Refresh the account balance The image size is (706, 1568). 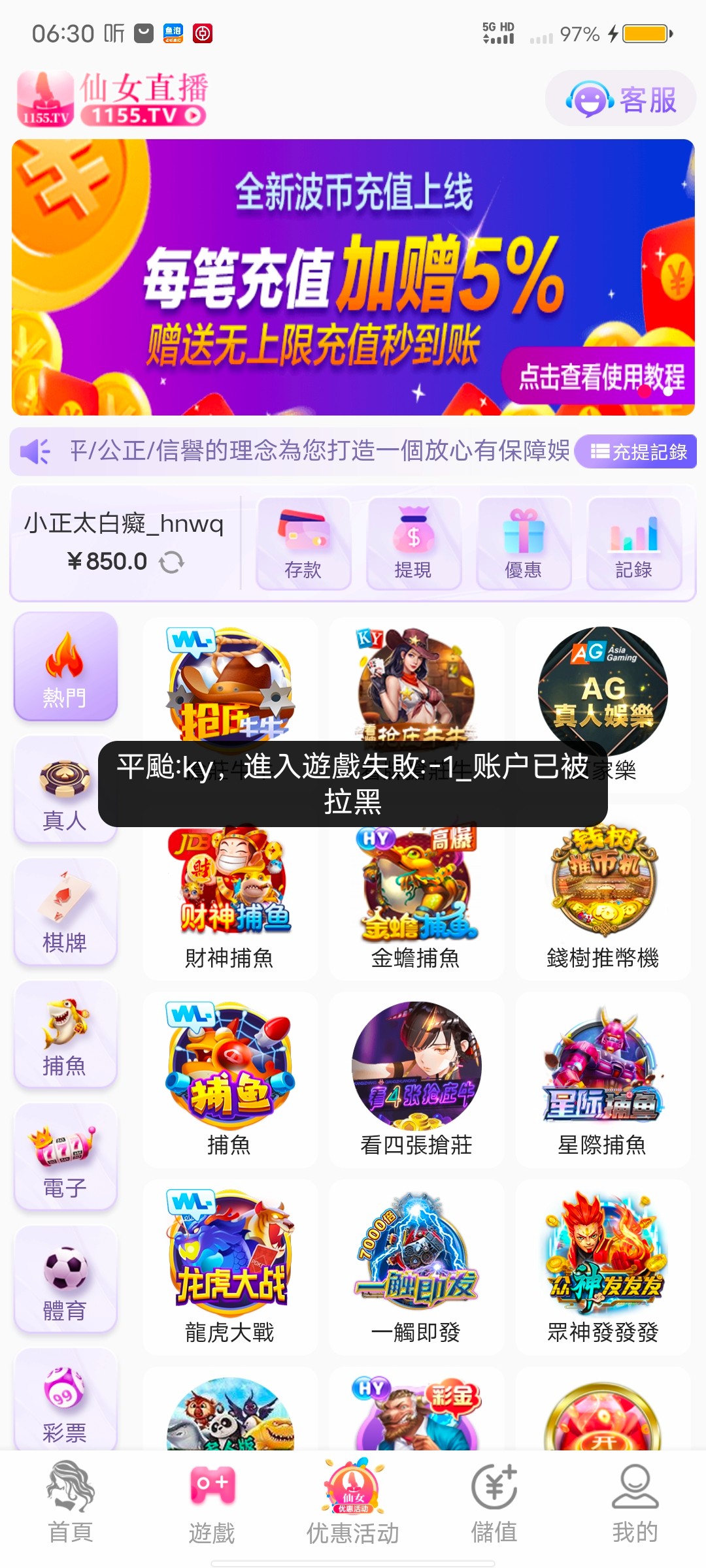(172, 562)
